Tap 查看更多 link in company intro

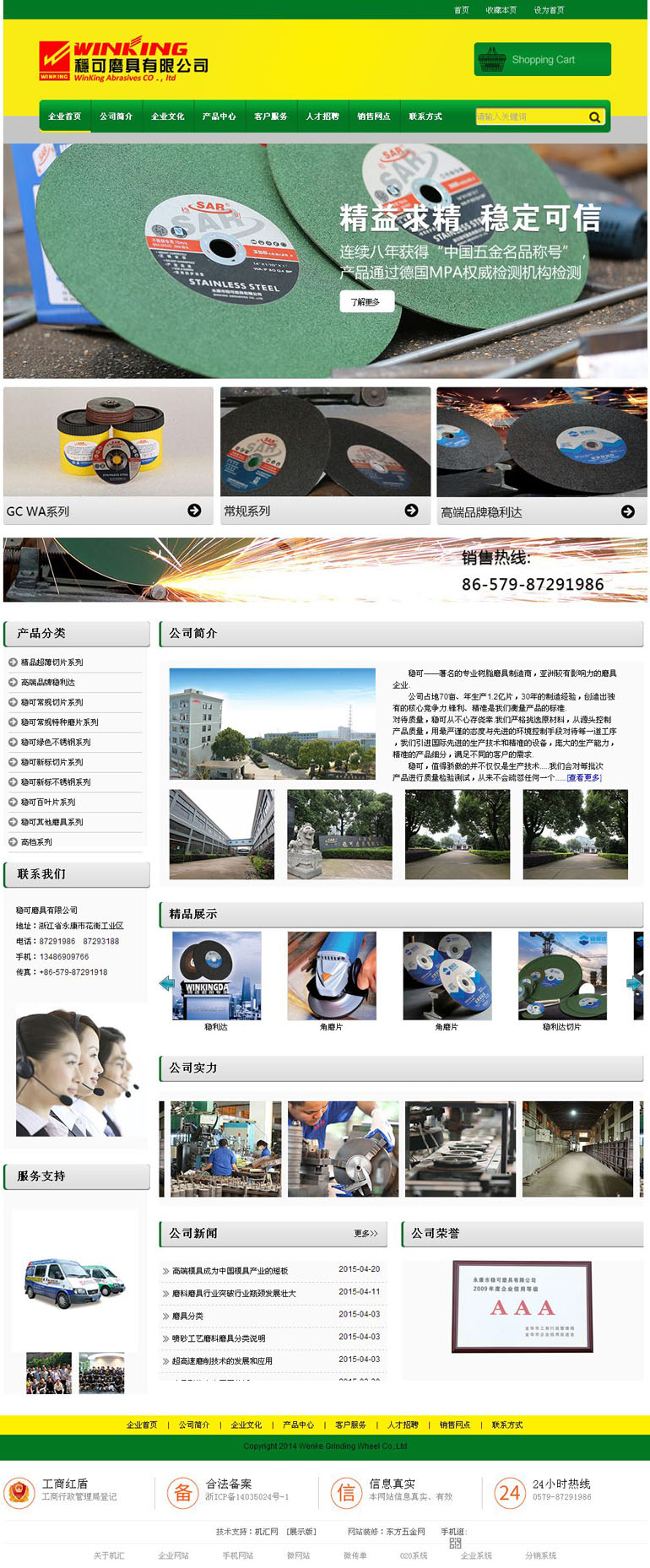(584, 778)
